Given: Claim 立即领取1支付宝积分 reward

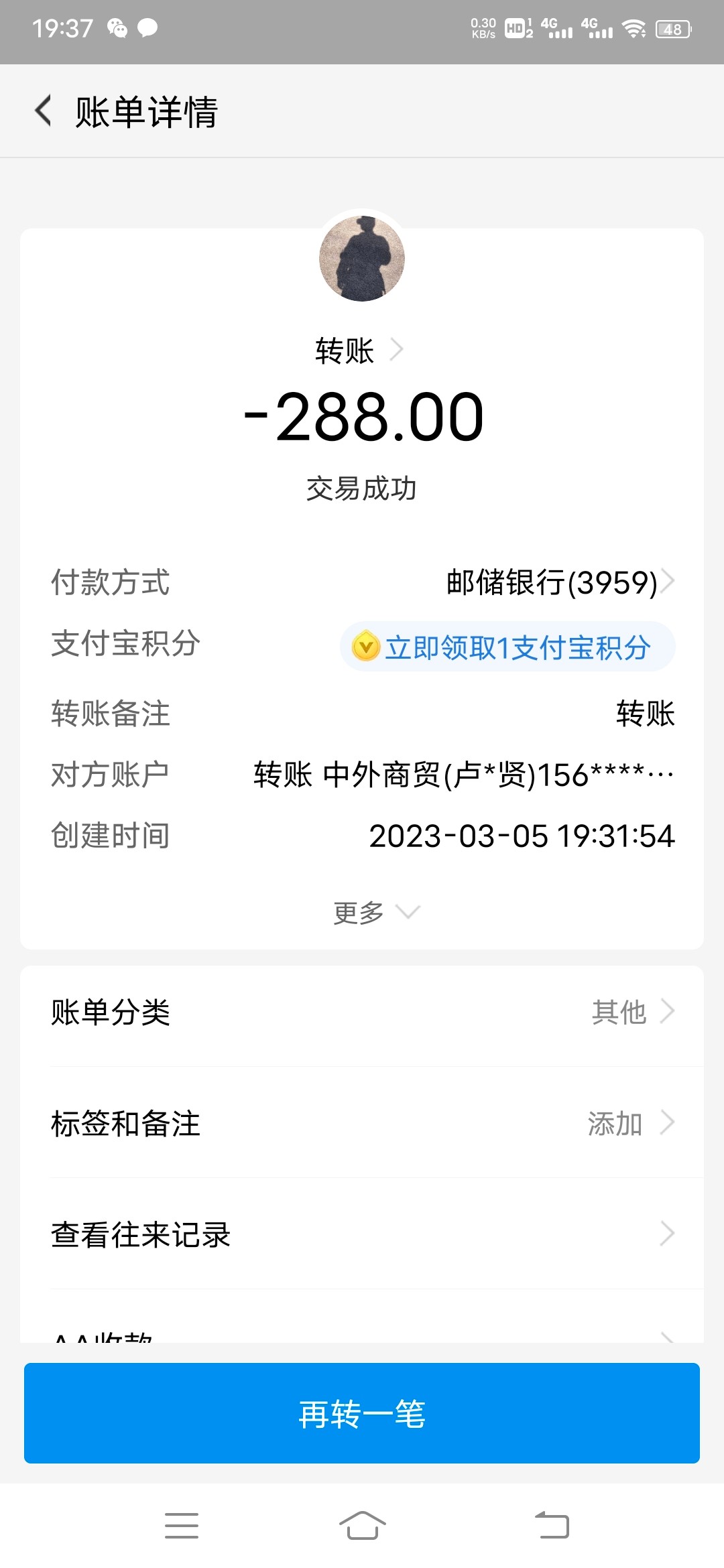Looking at the screenshot, I should coord(507,647).
